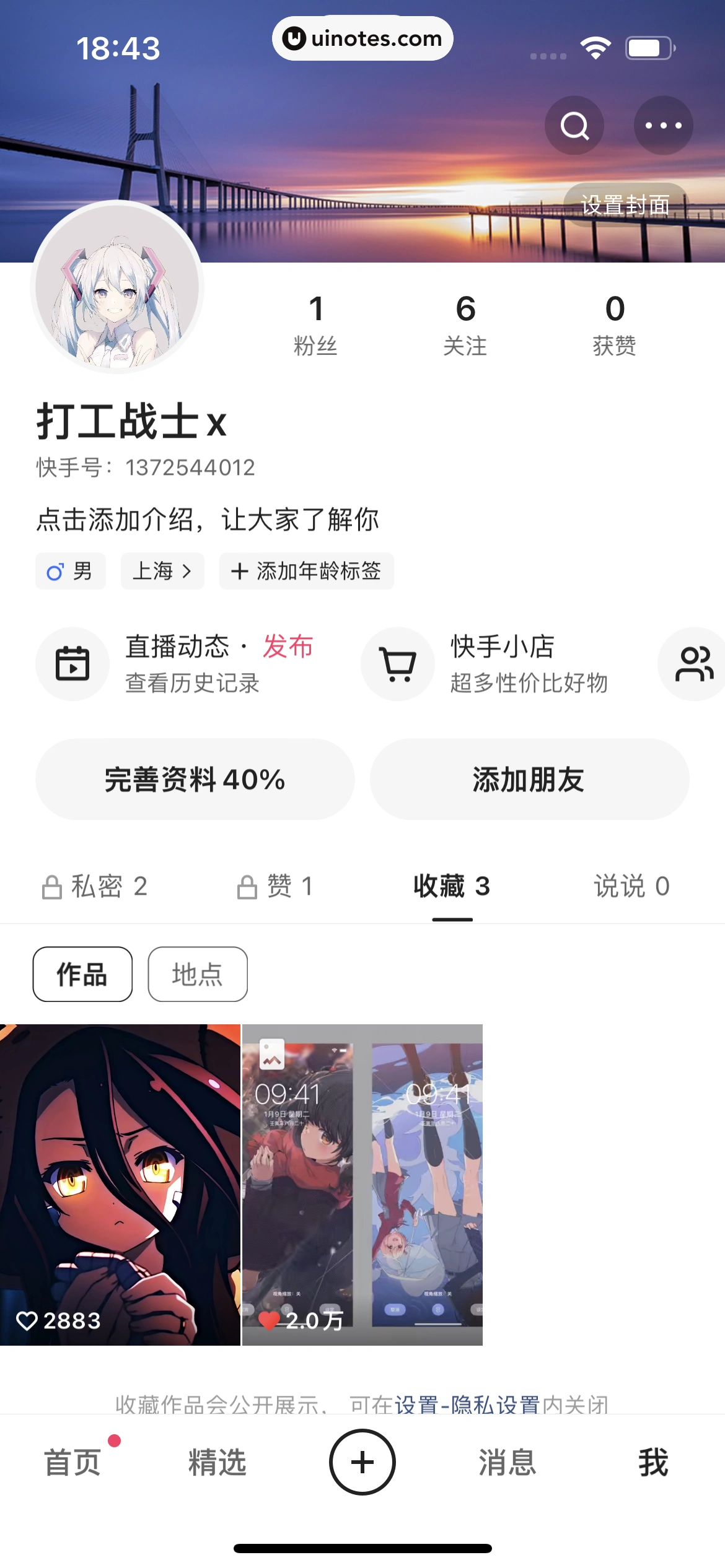This screenshot has height=1568, width=725.
Task: Go to the 首页 tab
Action: pos(73,1463)
